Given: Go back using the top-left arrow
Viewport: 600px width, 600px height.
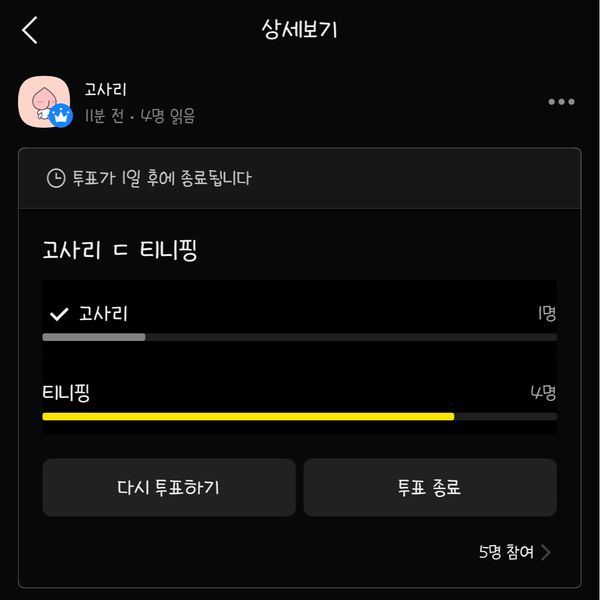Looking at the screenshot, I should pos(30,30).
